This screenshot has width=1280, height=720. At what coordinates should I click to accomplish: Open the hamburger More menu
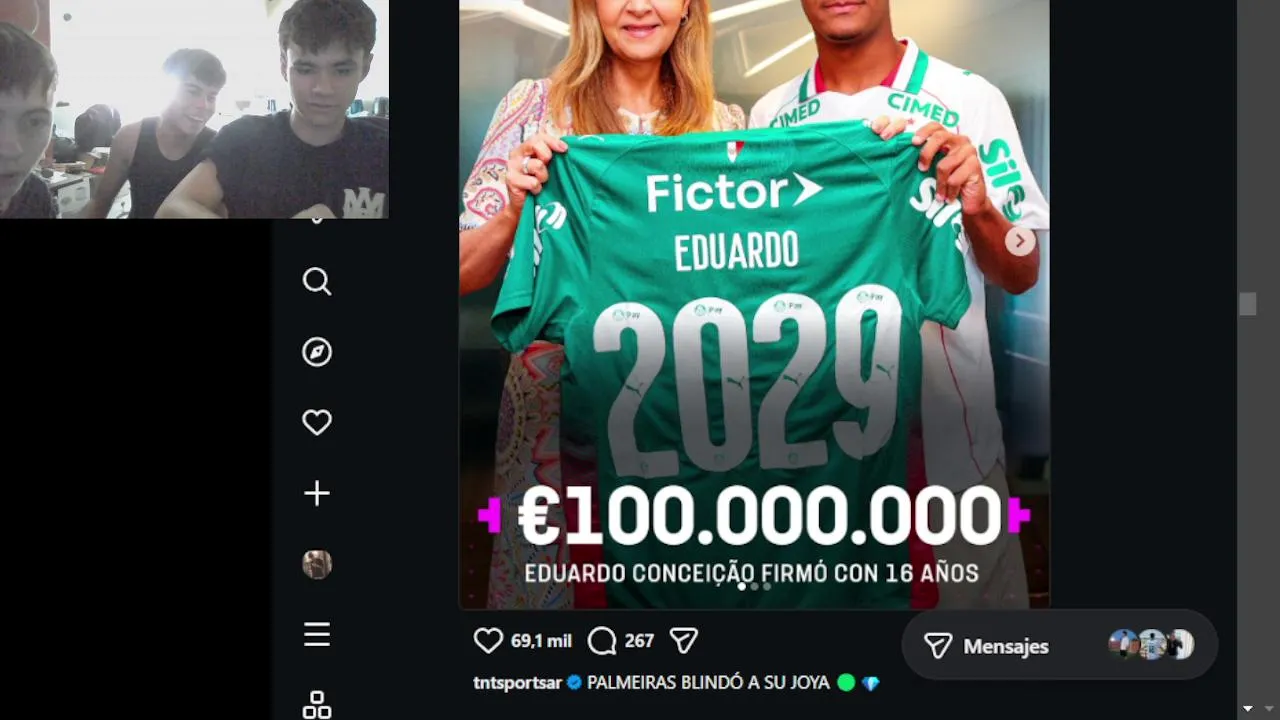point(317,635)
